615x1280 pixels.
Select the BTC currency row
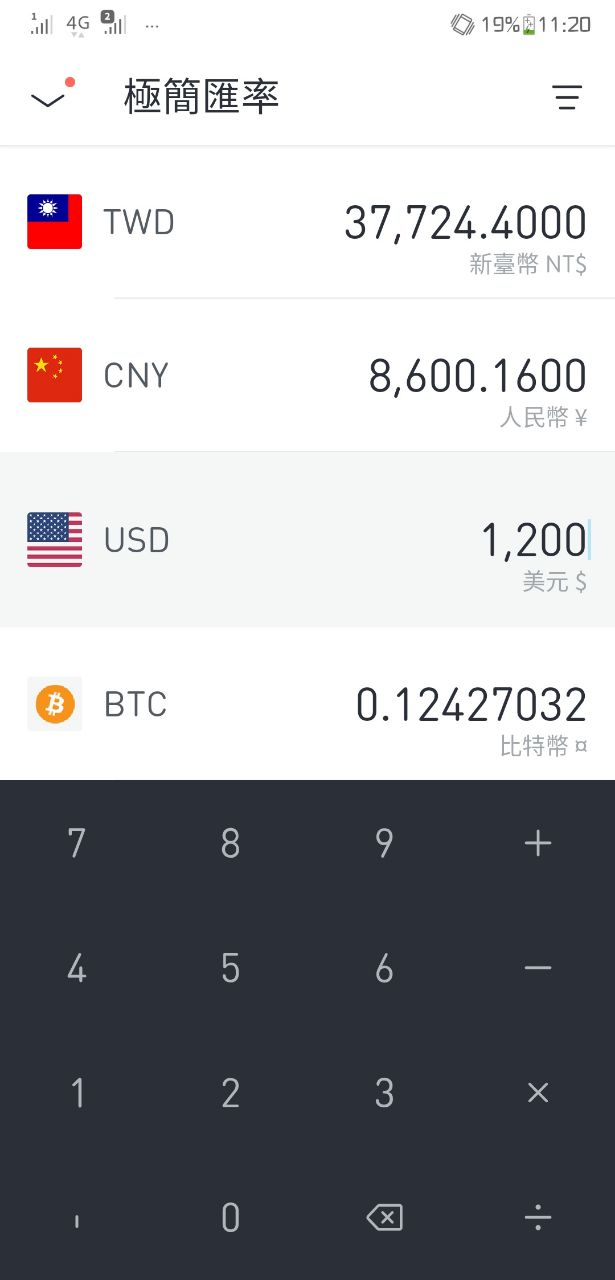(307, 704)
